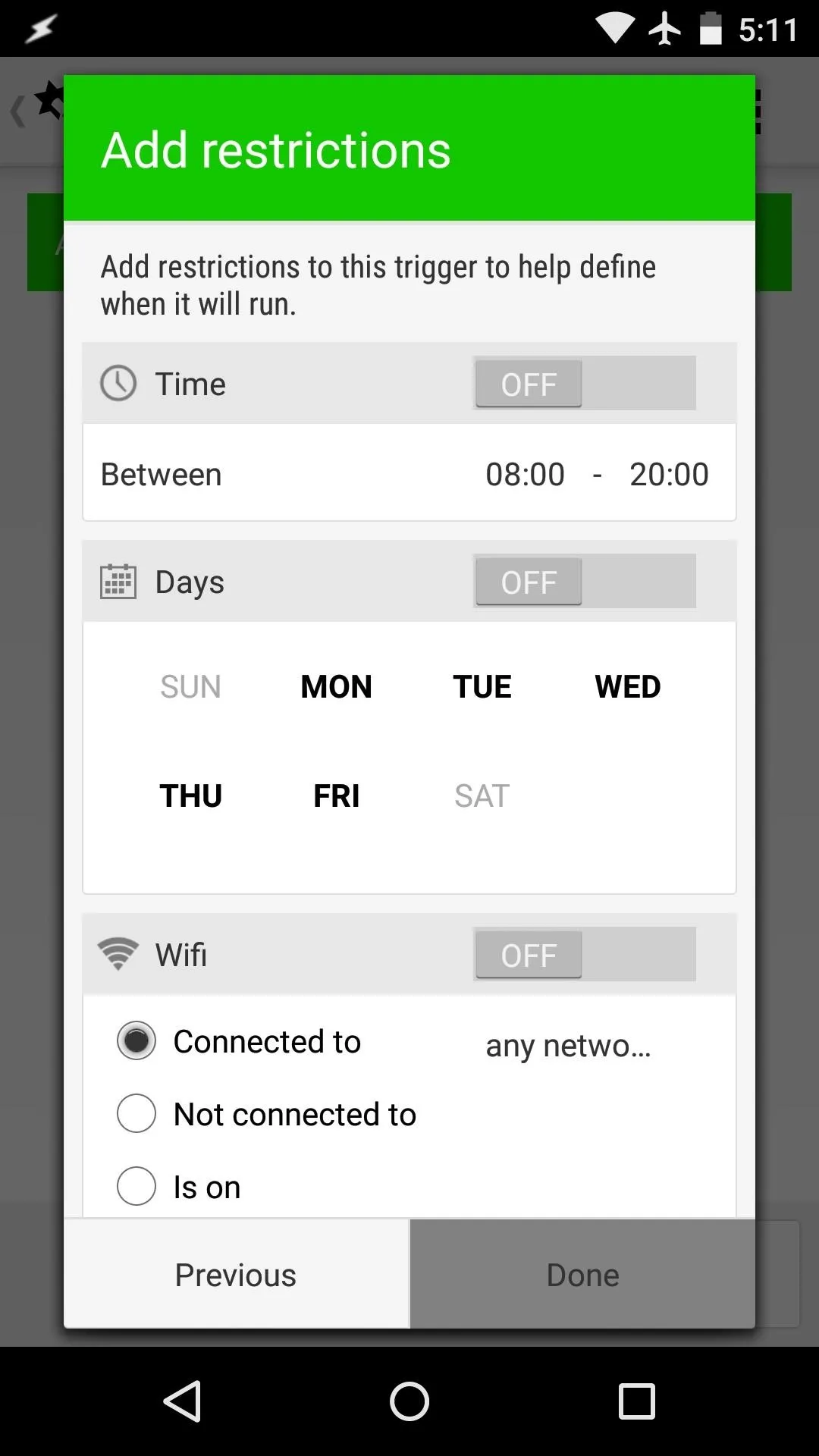
Task: Tap Done to finish restrictions
Action: (582, 1274)
